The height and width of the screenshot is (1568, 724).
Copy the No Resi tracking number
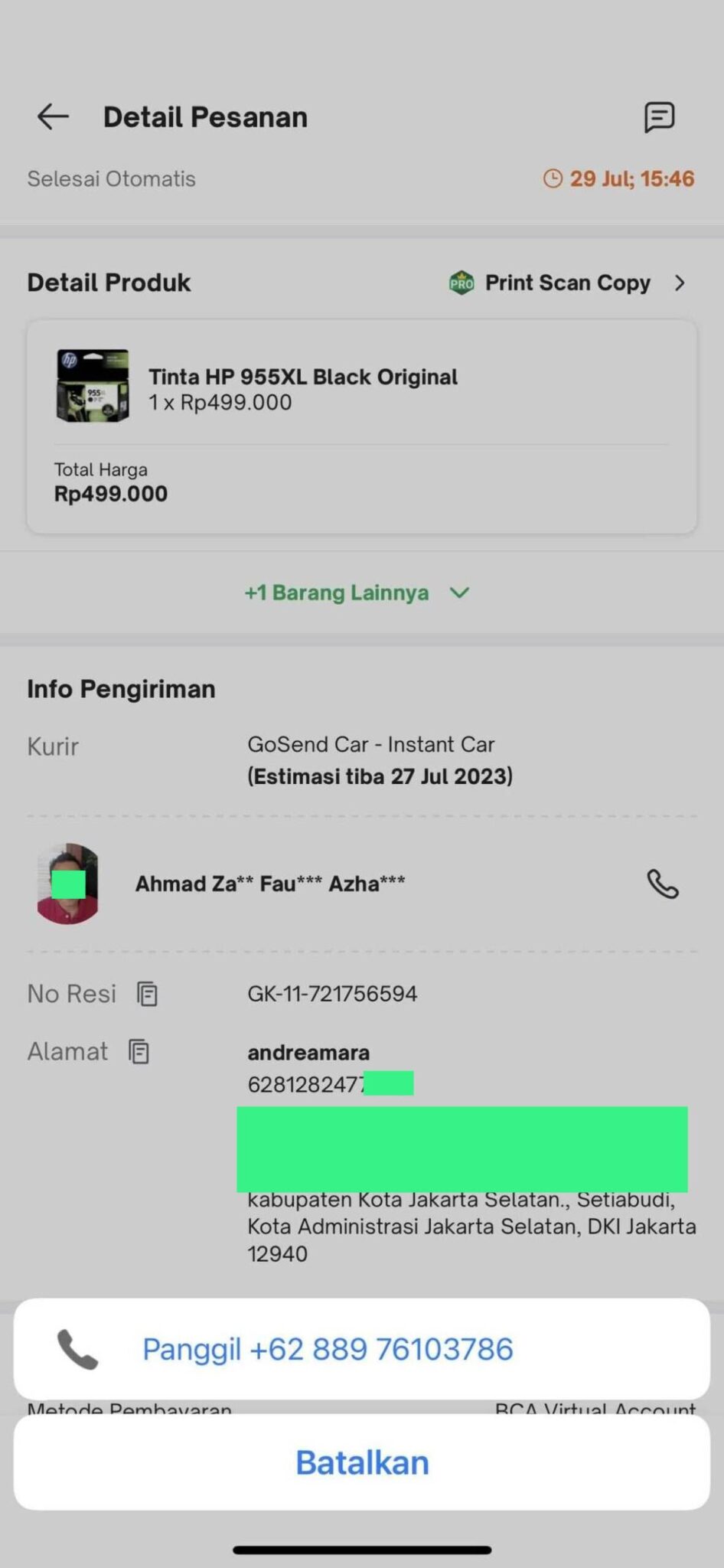click(x=146, y=993)
